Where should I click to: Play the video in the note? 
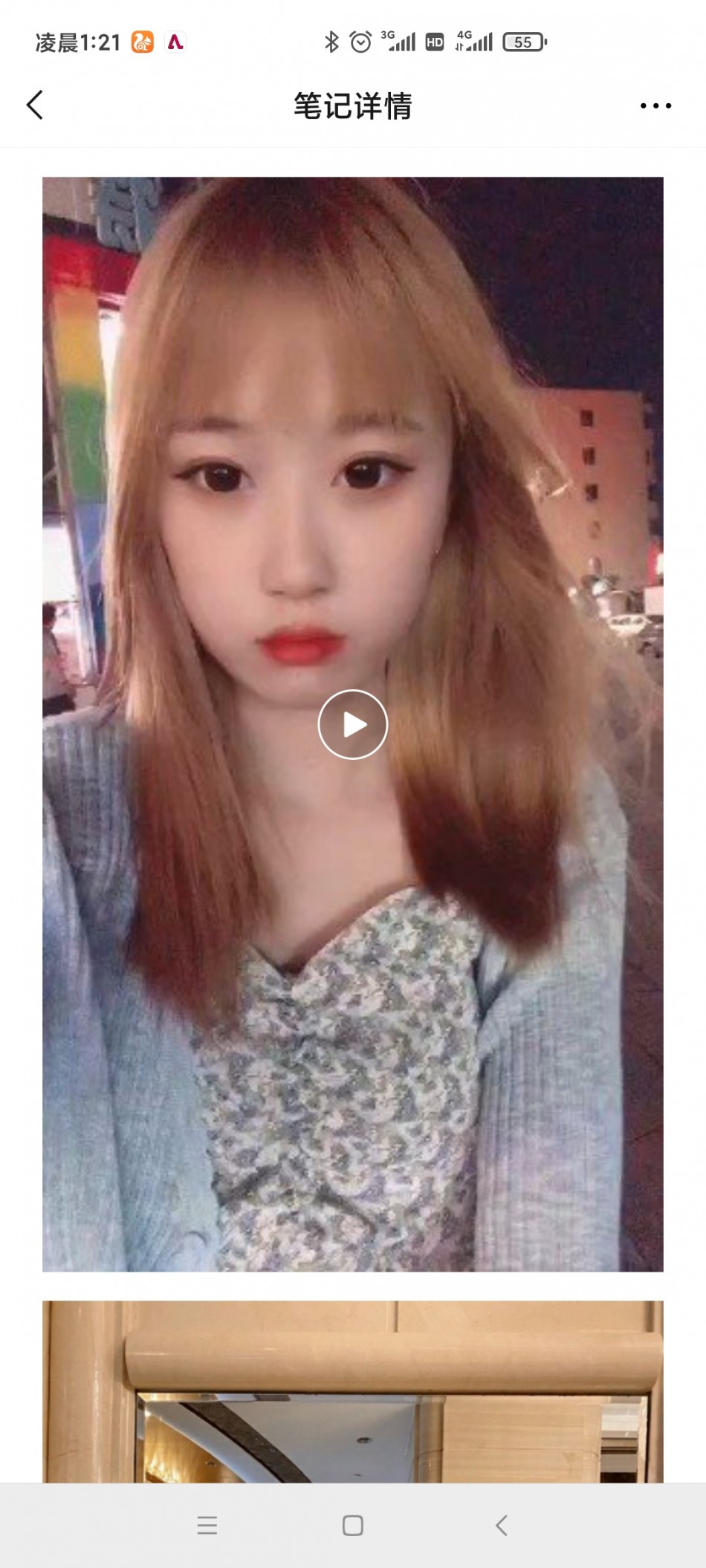pos(353,724)
